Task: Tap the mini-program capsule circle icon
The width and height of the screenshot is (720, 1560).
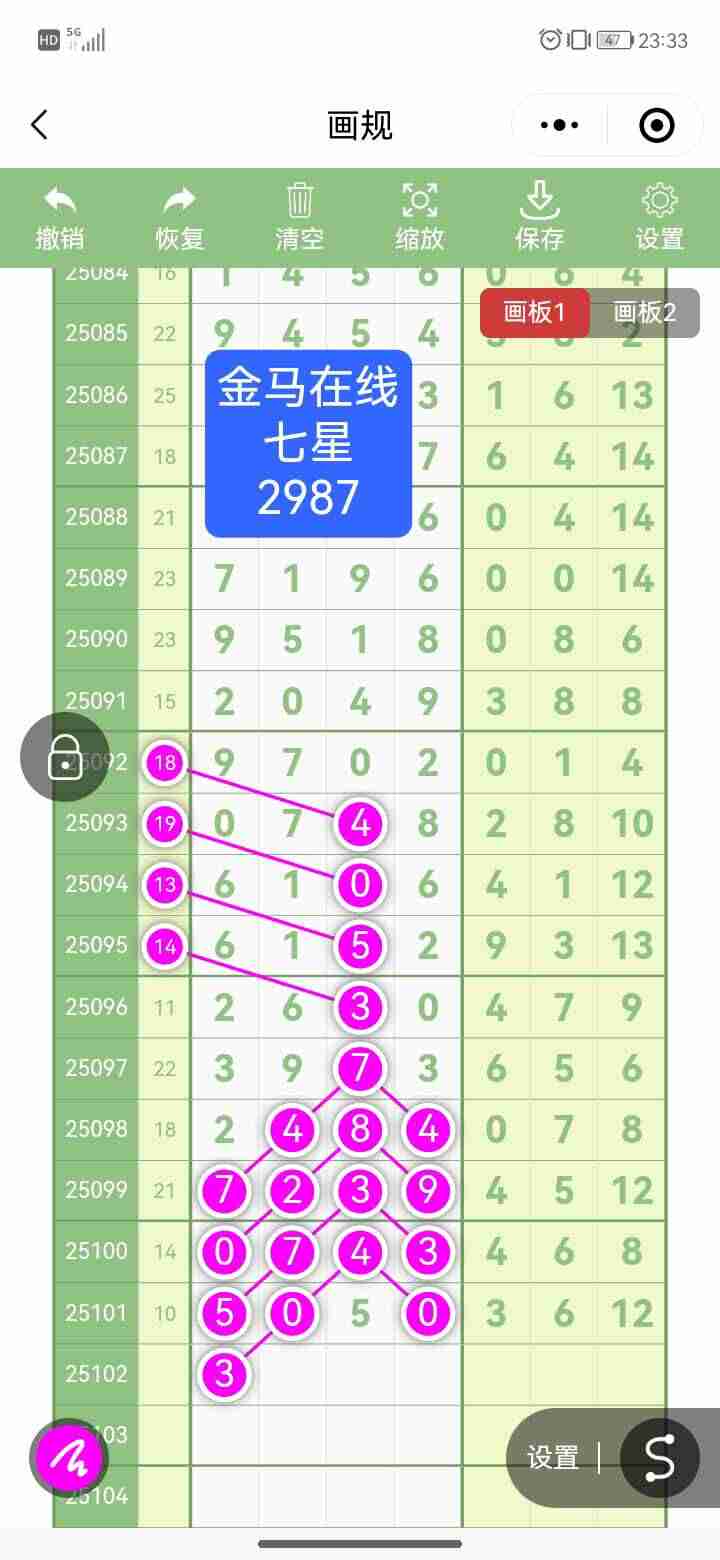Action: coord(655,124)
